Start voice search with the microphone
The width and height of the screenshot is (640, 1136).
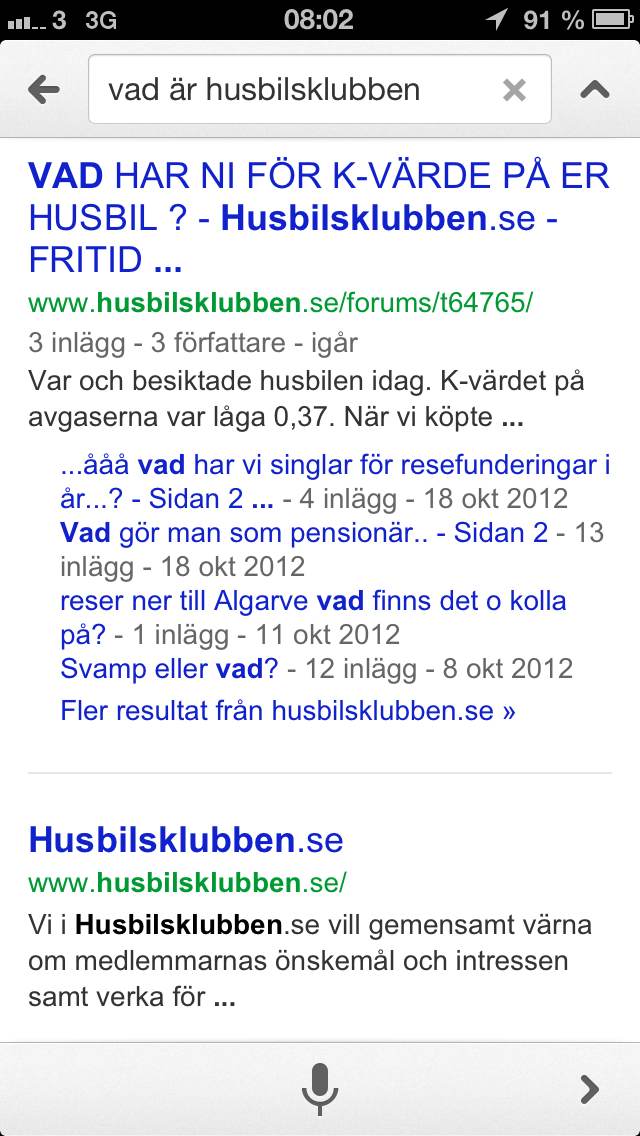(320, 1088)
